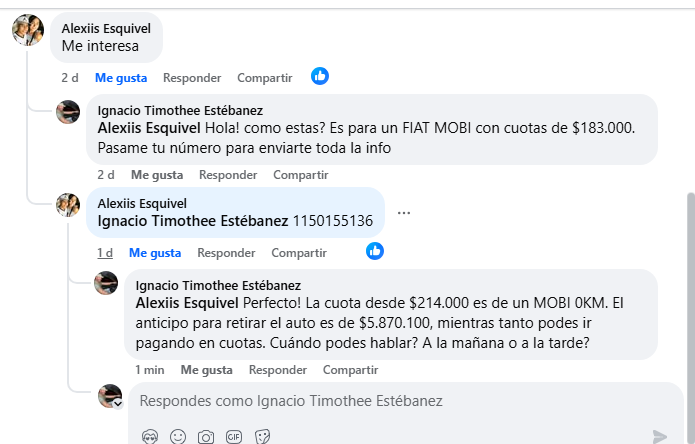This screenshot has height=444, width=695.
Task: Like the 'Me interesa' comment with Me gusta
Action: point(121,77)
